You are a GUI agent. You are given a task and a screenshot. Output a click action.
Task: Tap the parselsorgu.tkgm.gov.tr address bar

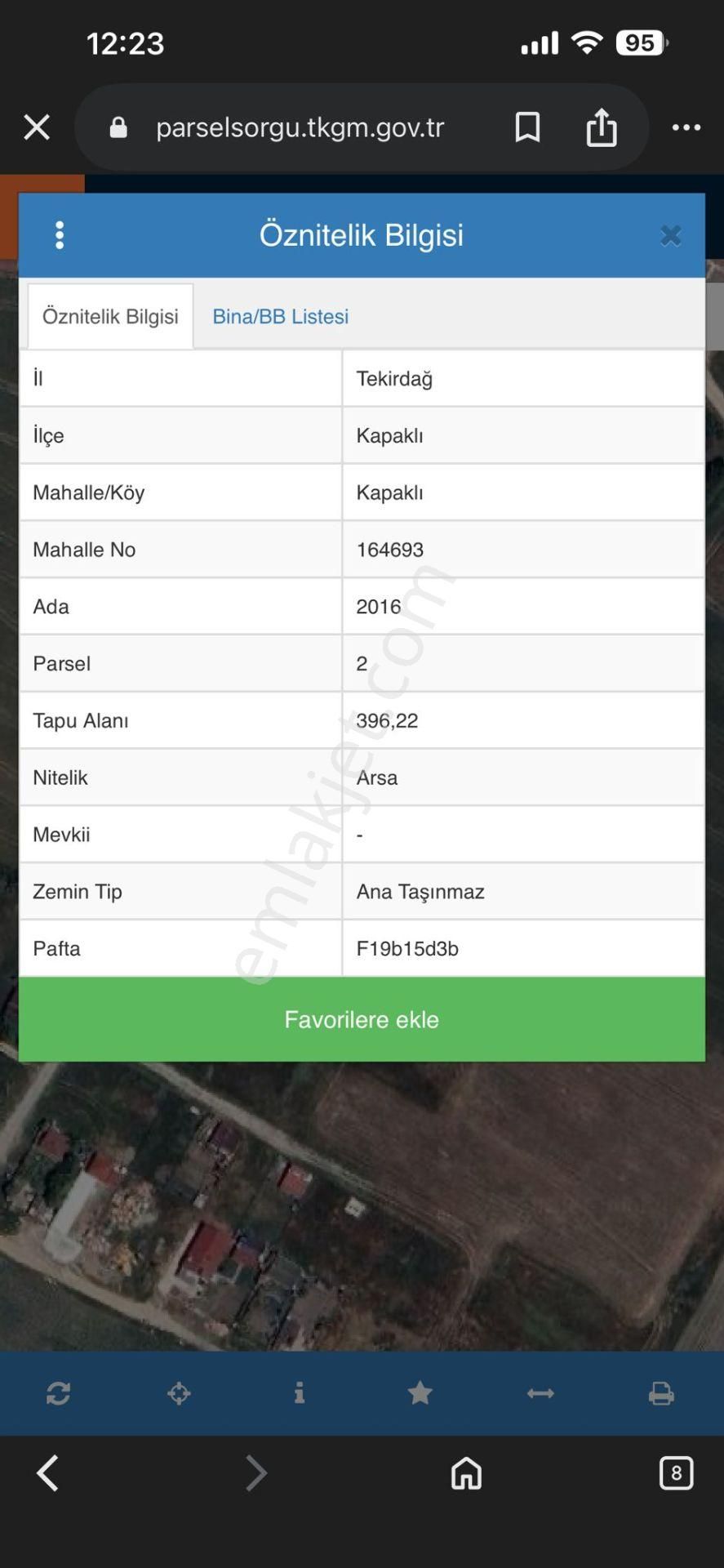[299, 127]
